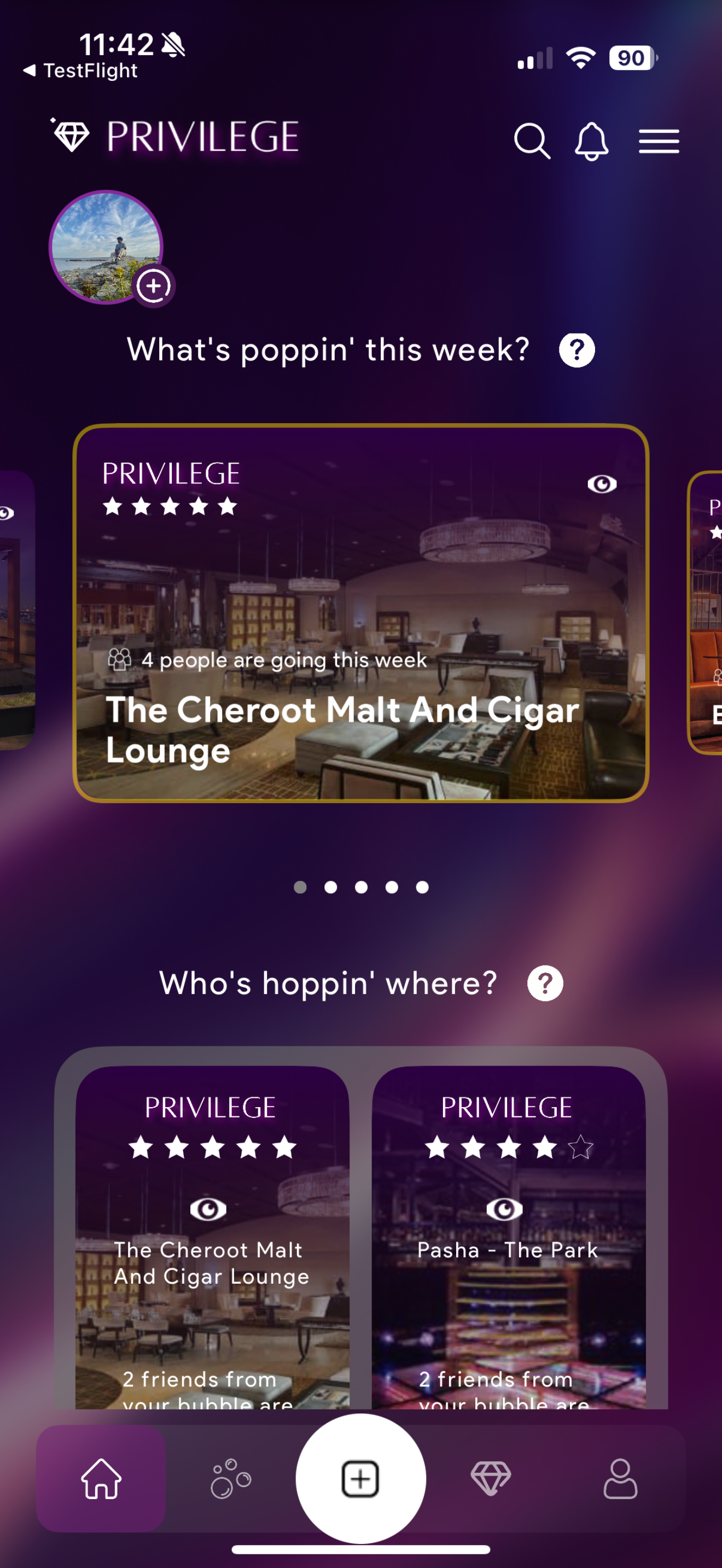Open notifications via the bell icon

[x=592, y=141]
